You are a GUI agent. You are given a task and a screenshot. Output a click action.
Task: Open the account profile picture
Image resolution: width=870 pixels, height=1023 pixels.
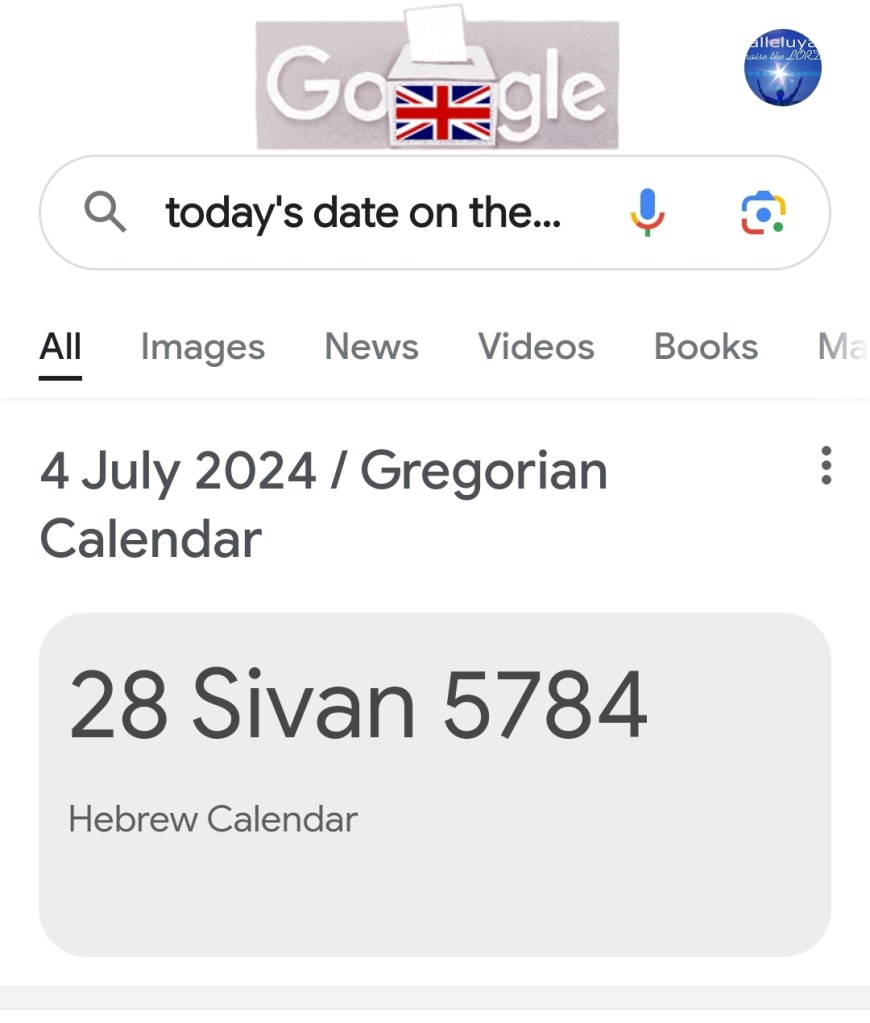coord(782,67)
